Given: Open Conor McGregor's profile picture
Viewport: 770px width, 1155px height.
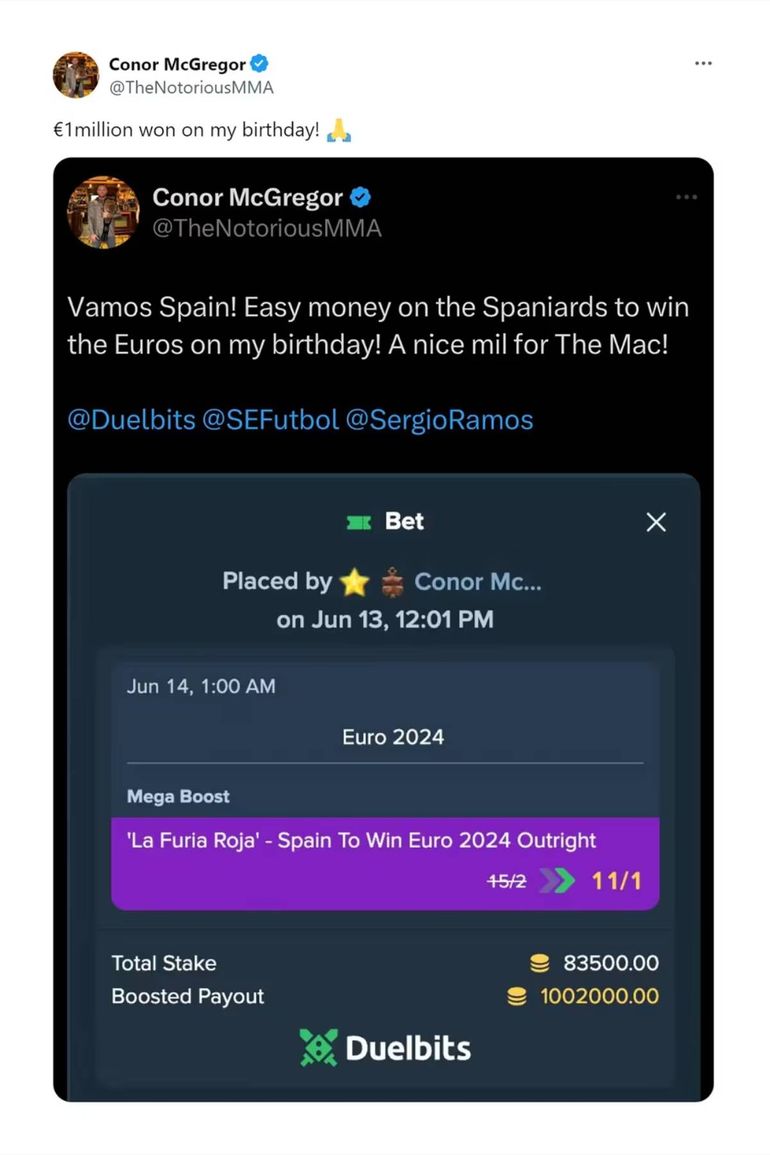Looking at the screenshot, I should pyautogui.click(x=76, y=75).
